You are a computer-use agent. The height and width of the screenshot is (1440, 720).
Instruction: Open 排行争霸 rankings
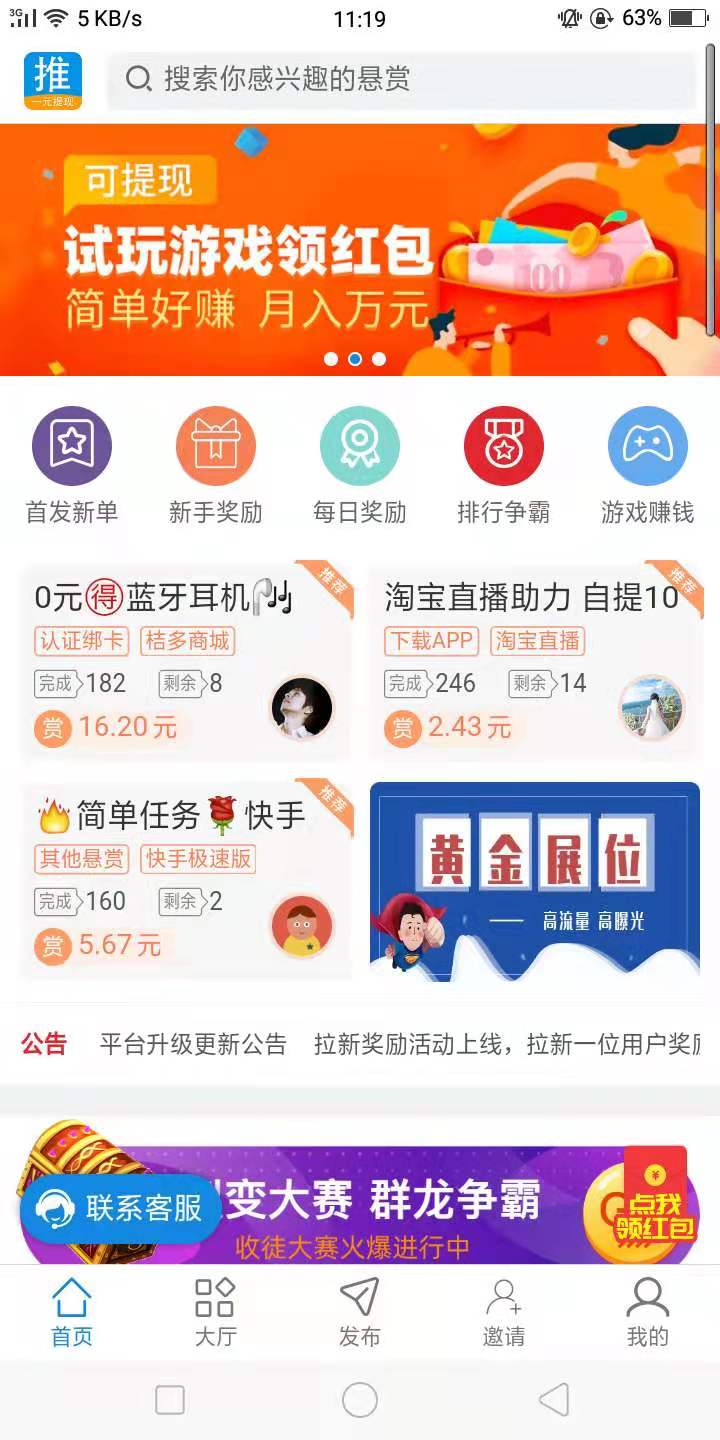click(504, 466)
